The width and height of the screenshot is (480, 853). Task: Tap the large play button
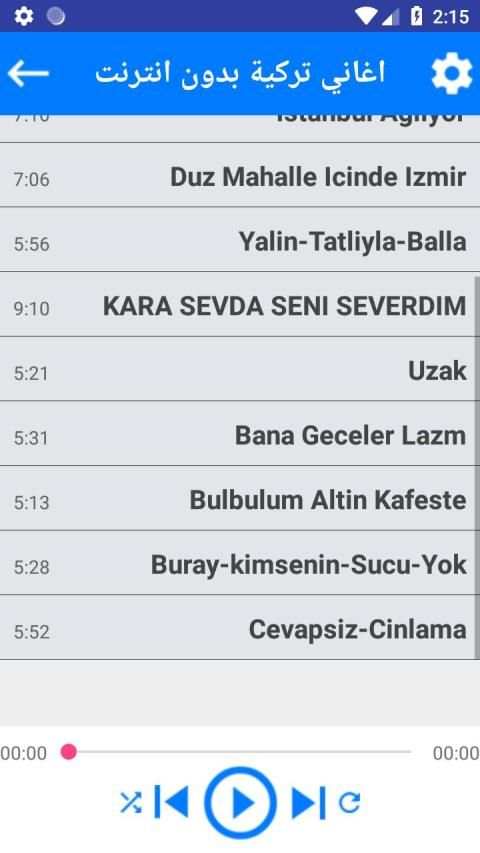pos(240,802)
